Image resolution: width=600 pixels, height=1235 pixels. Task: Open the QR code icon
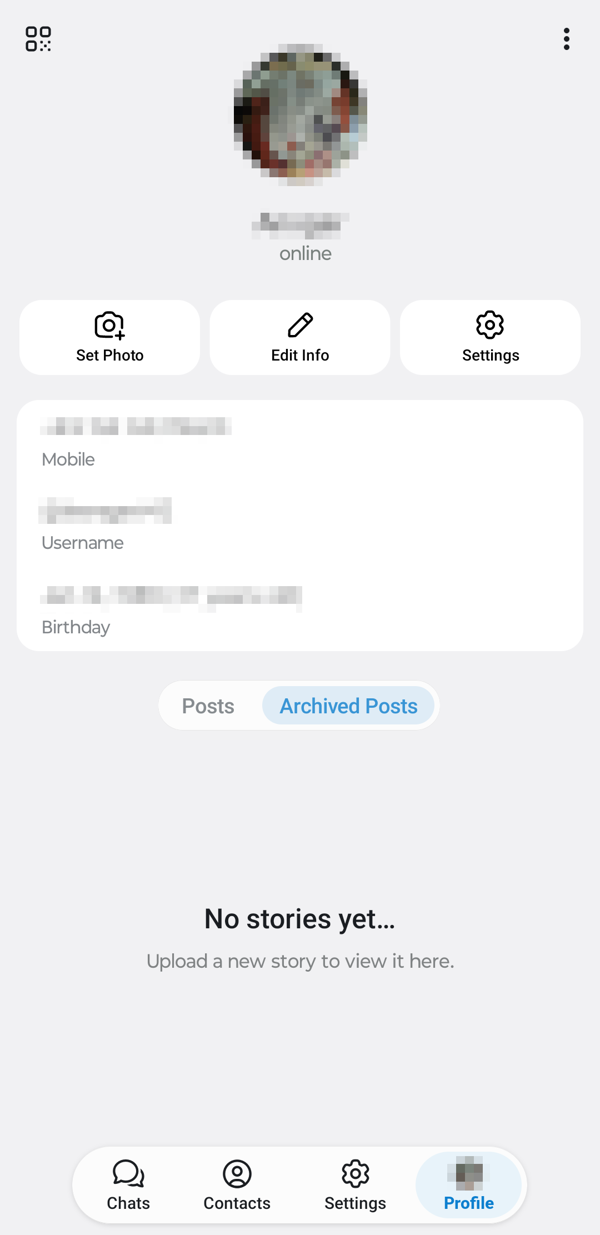pyautogui.click(x=38, y=39)
